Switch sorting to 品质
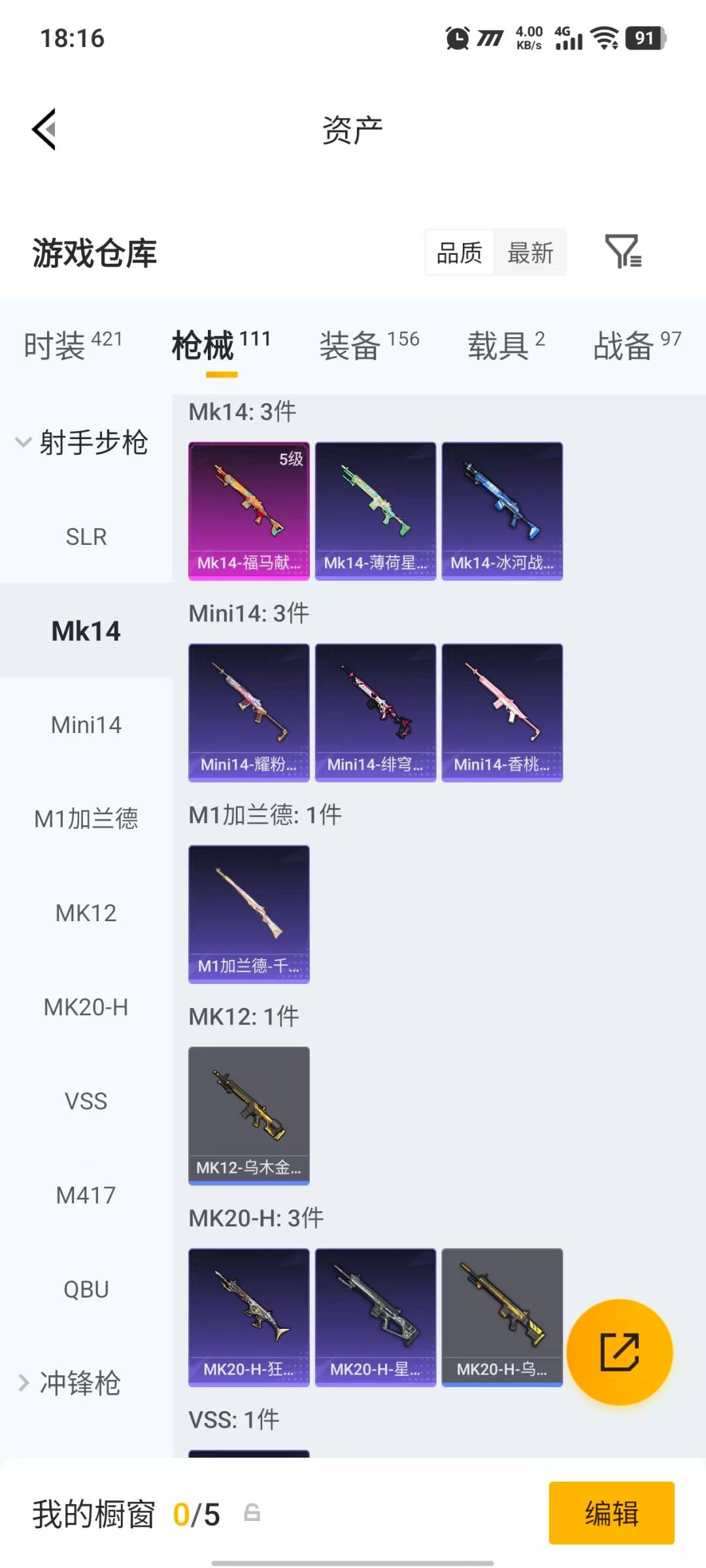Viewport: 706px width, 1568px height. 460,252
